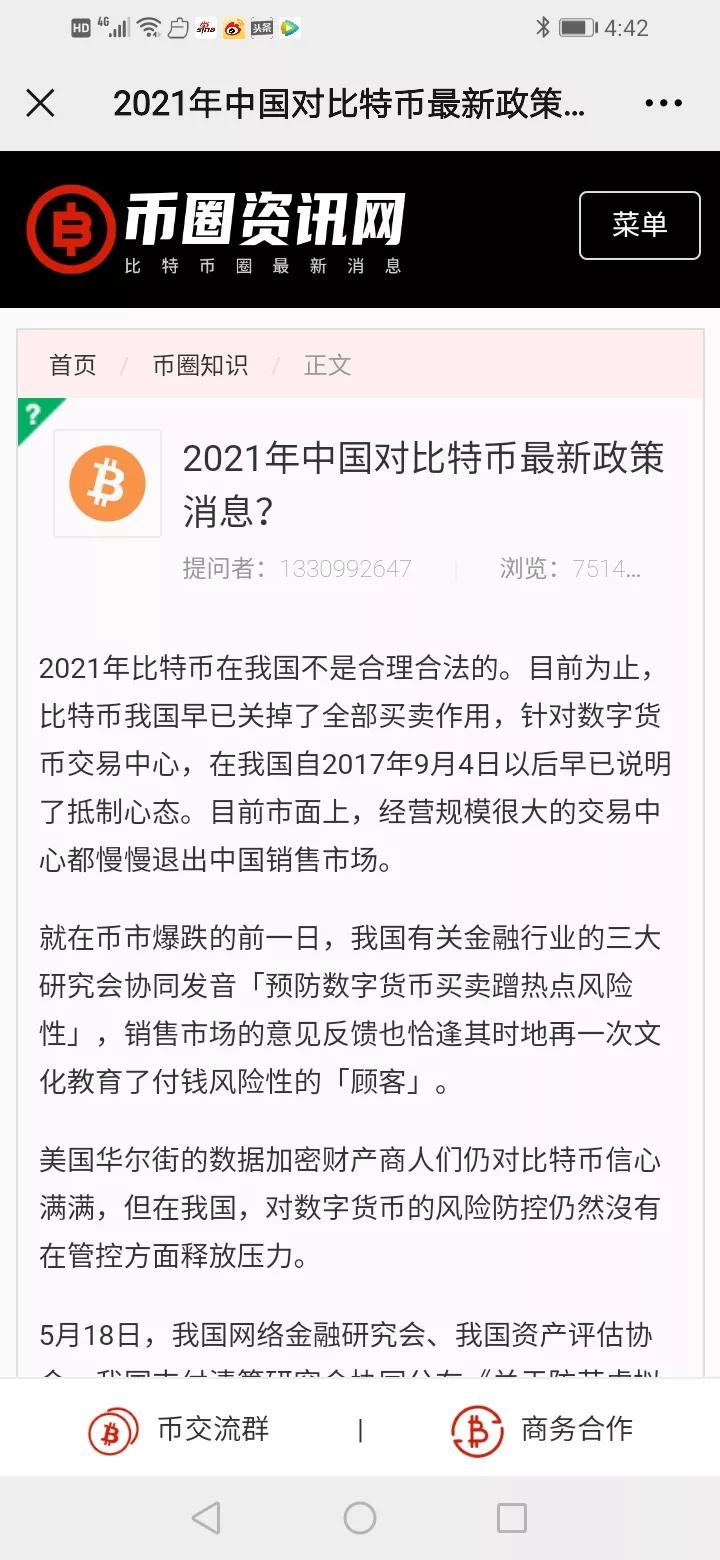Go to the system home screen
Viewport: 720px width, 1560px height.
pyautogui.click(x=360, y=1518)
